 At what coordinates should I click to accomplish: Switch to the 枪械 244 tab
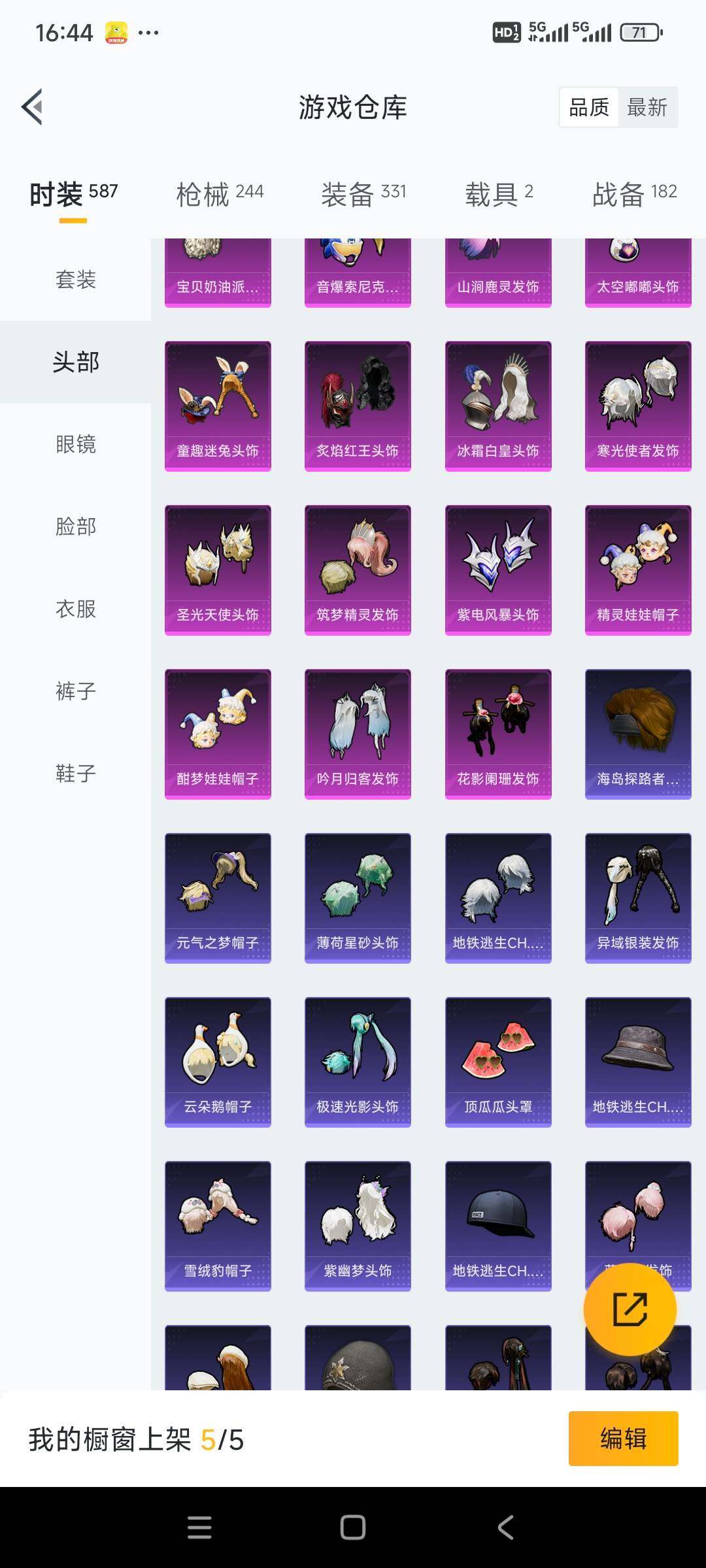coord(218,193)
